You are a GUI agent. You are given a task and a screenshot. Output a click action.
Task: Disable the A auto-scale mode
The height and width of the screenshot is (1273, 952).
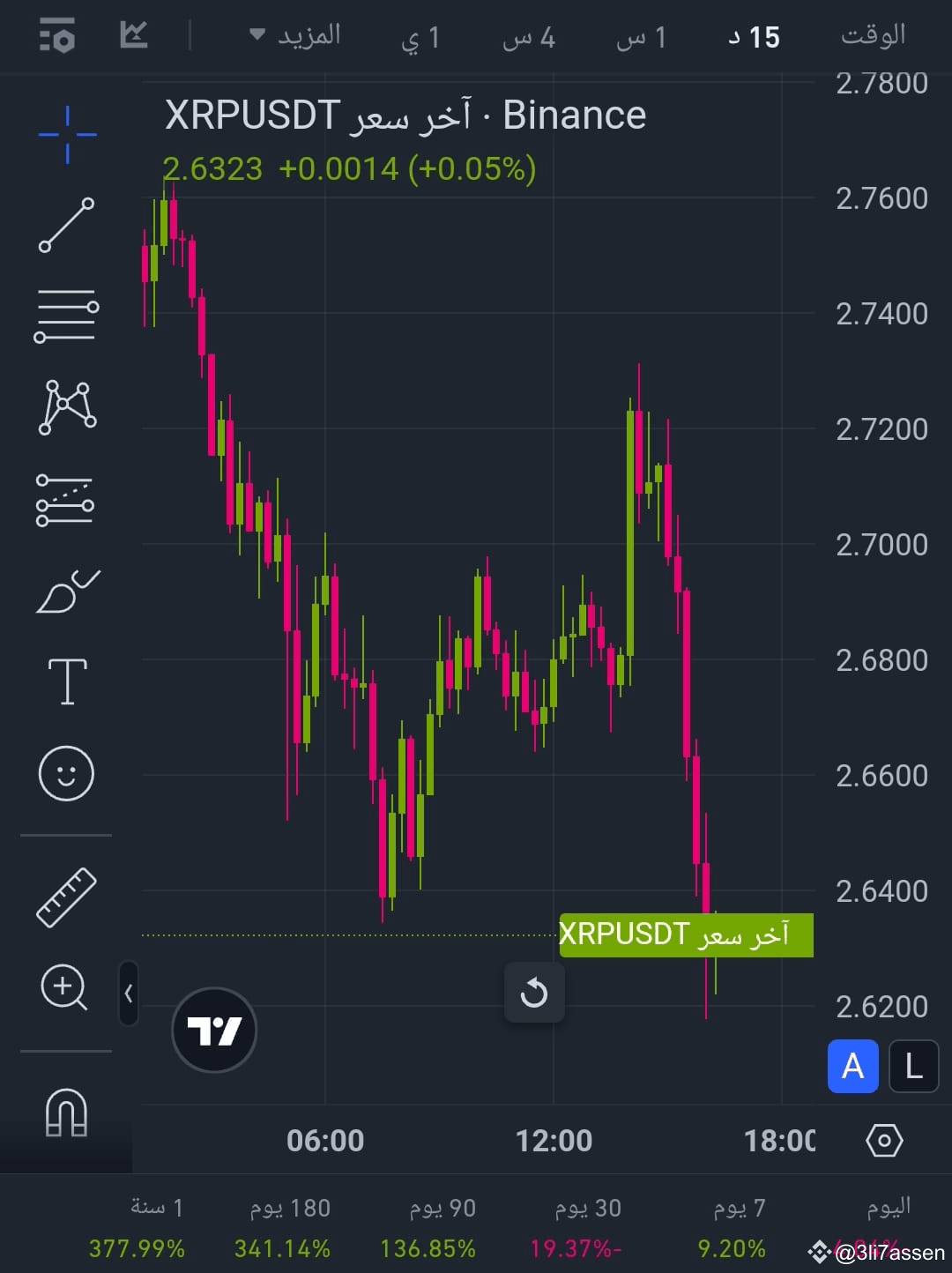[852, 1067]
